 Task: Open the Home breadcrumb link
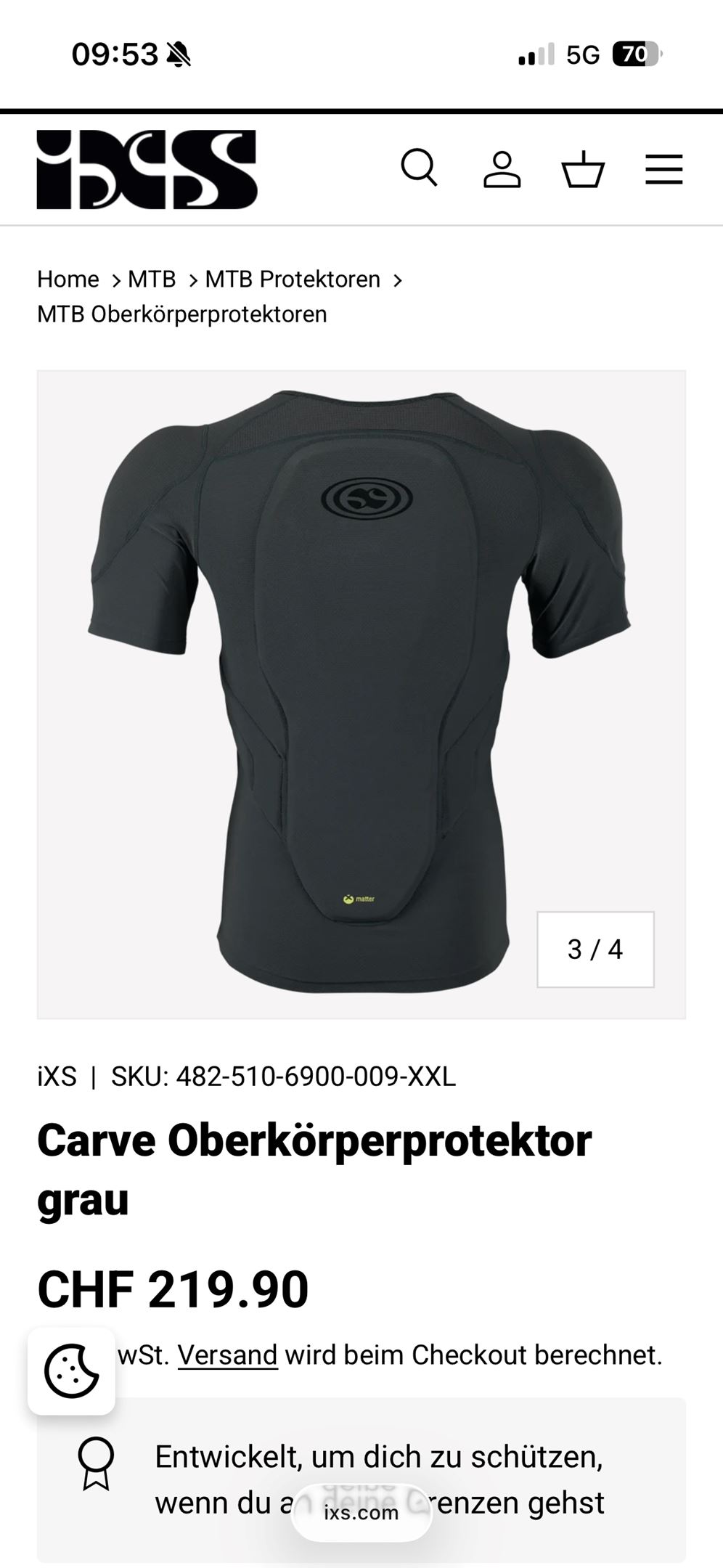(68, 279)
